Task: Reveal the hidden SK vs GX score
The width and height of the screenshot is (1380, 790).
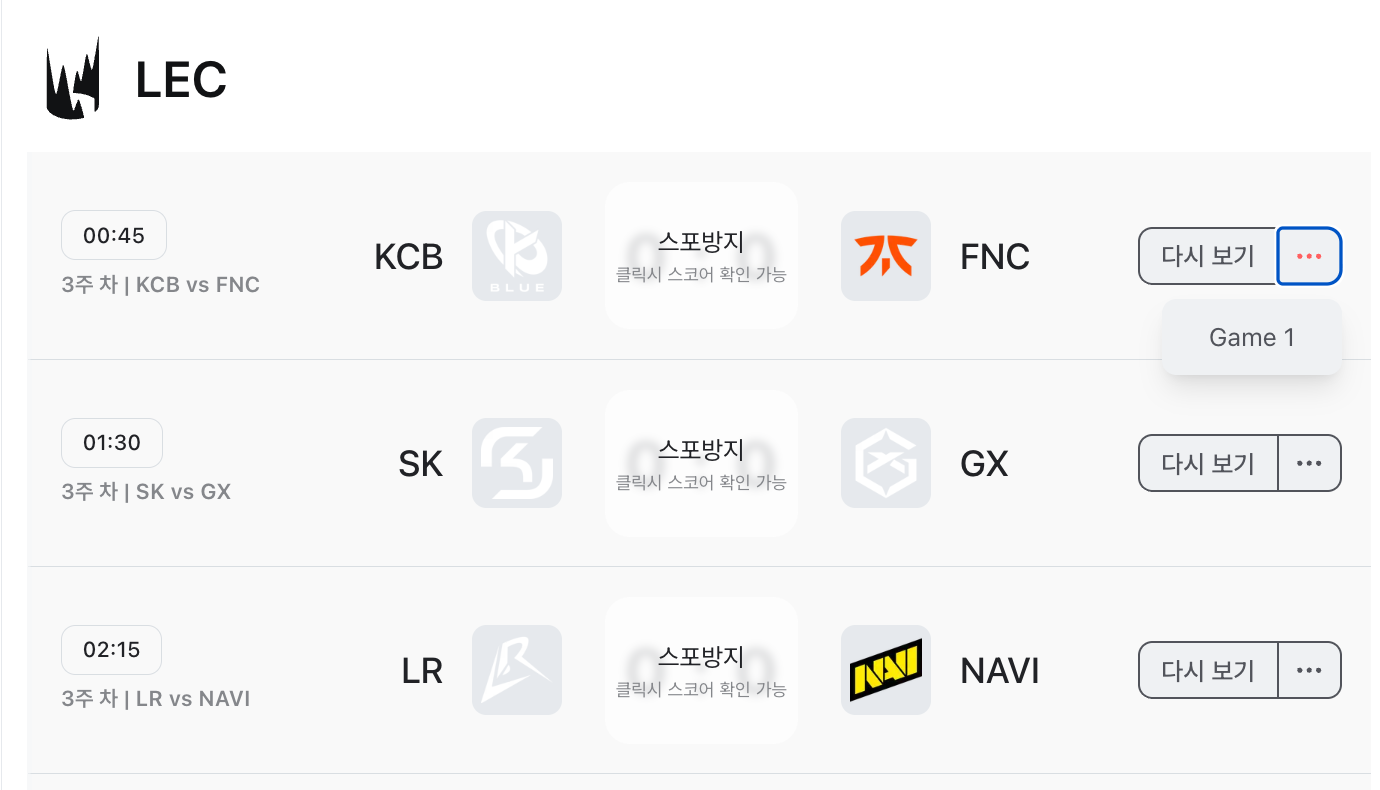Action: (701, 463)
